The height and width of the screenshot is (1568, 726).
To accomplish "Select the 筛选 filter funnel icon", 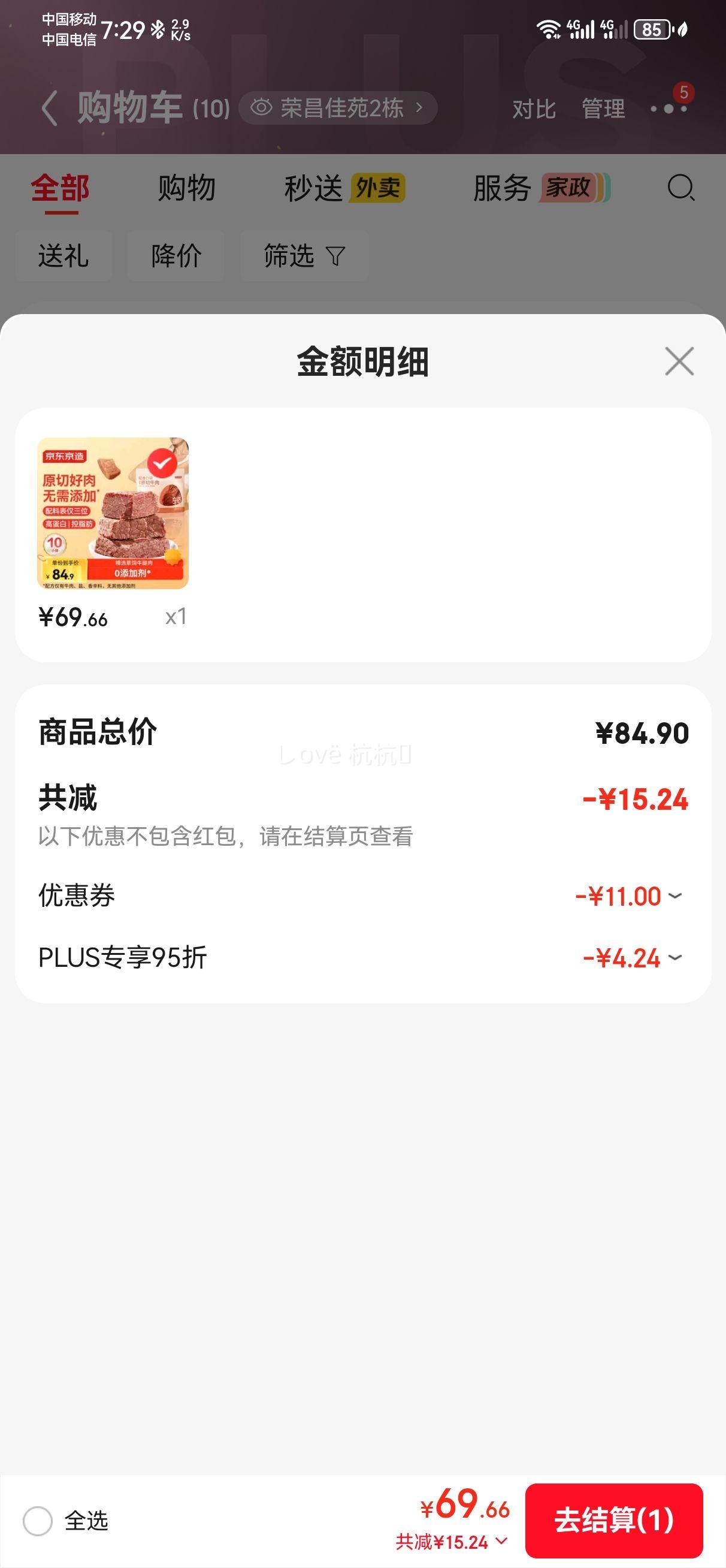I will (335, 257).
